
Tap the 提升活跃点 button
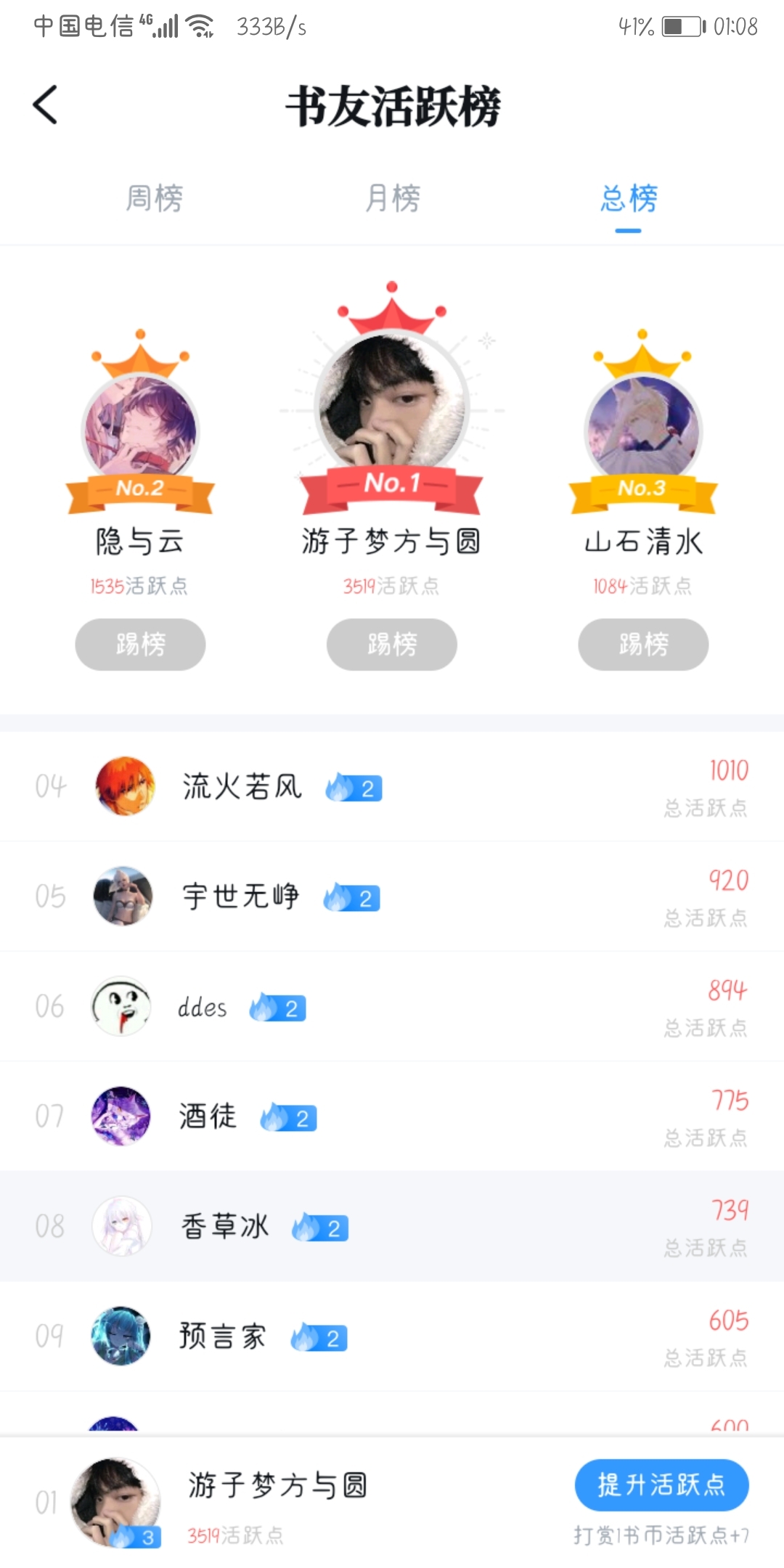(x=661, y=1485)
